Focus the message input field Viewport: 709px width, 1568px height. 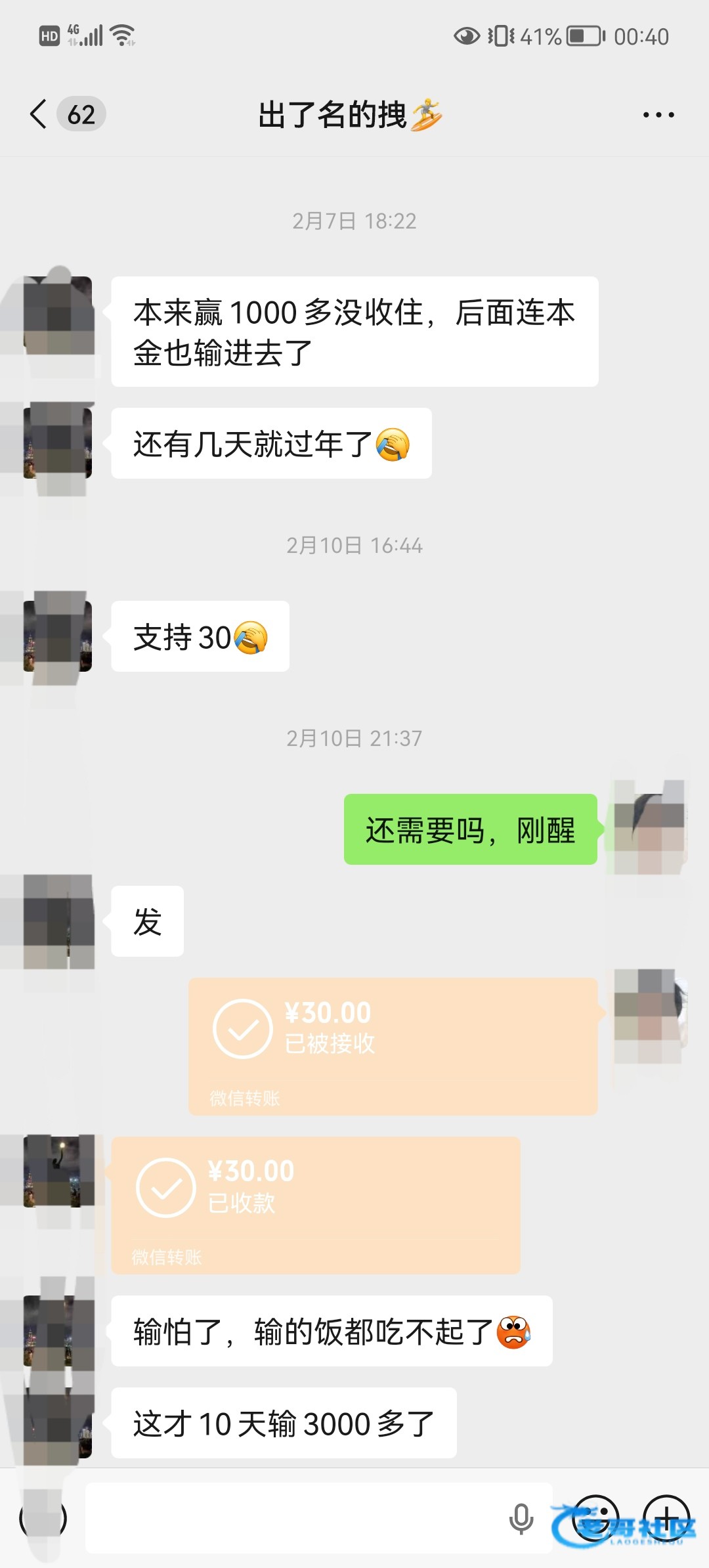[295, 1518]
